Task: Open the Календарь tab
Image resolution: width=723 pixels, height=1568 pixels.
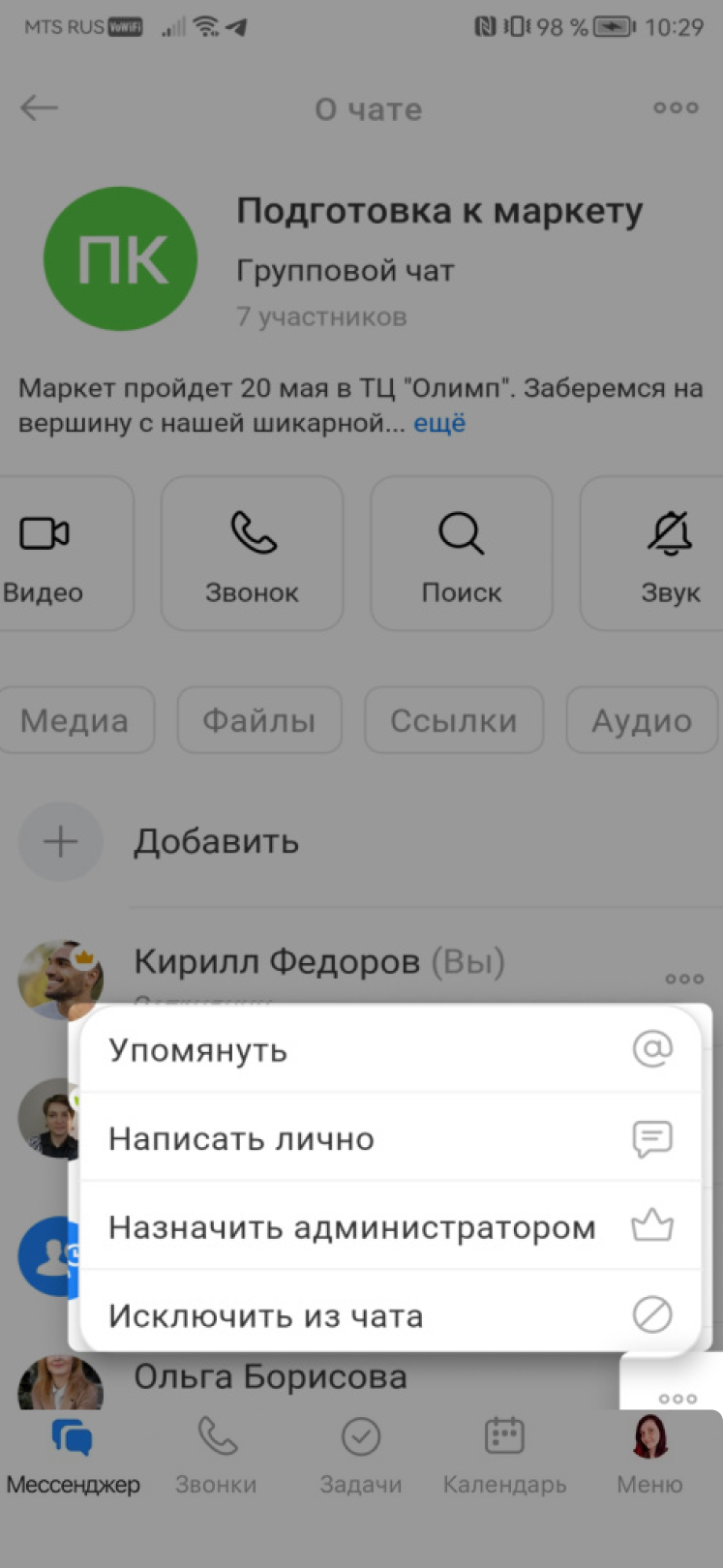Action: point(504,1455)
